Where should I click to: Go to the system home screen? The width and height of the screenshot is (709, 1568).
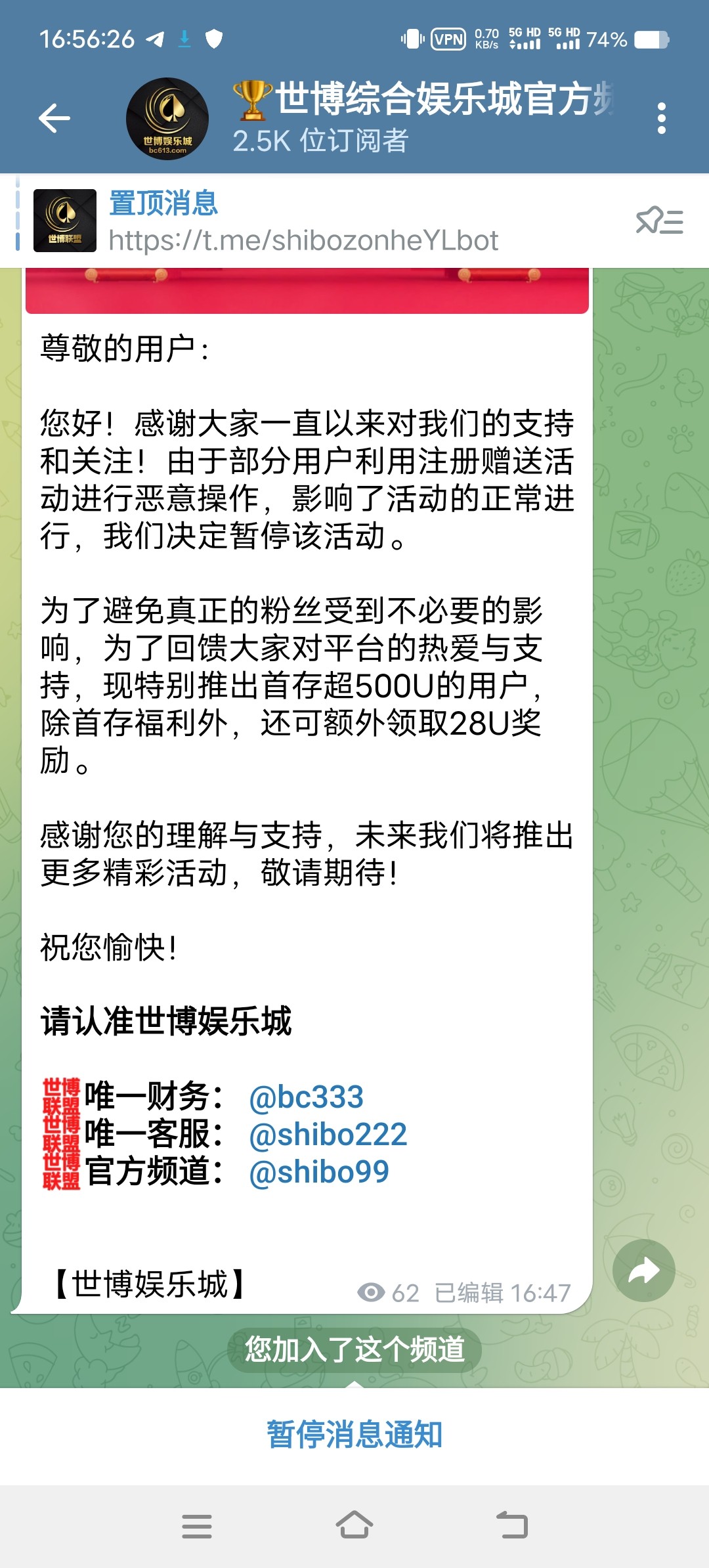tap(354, 1525)
